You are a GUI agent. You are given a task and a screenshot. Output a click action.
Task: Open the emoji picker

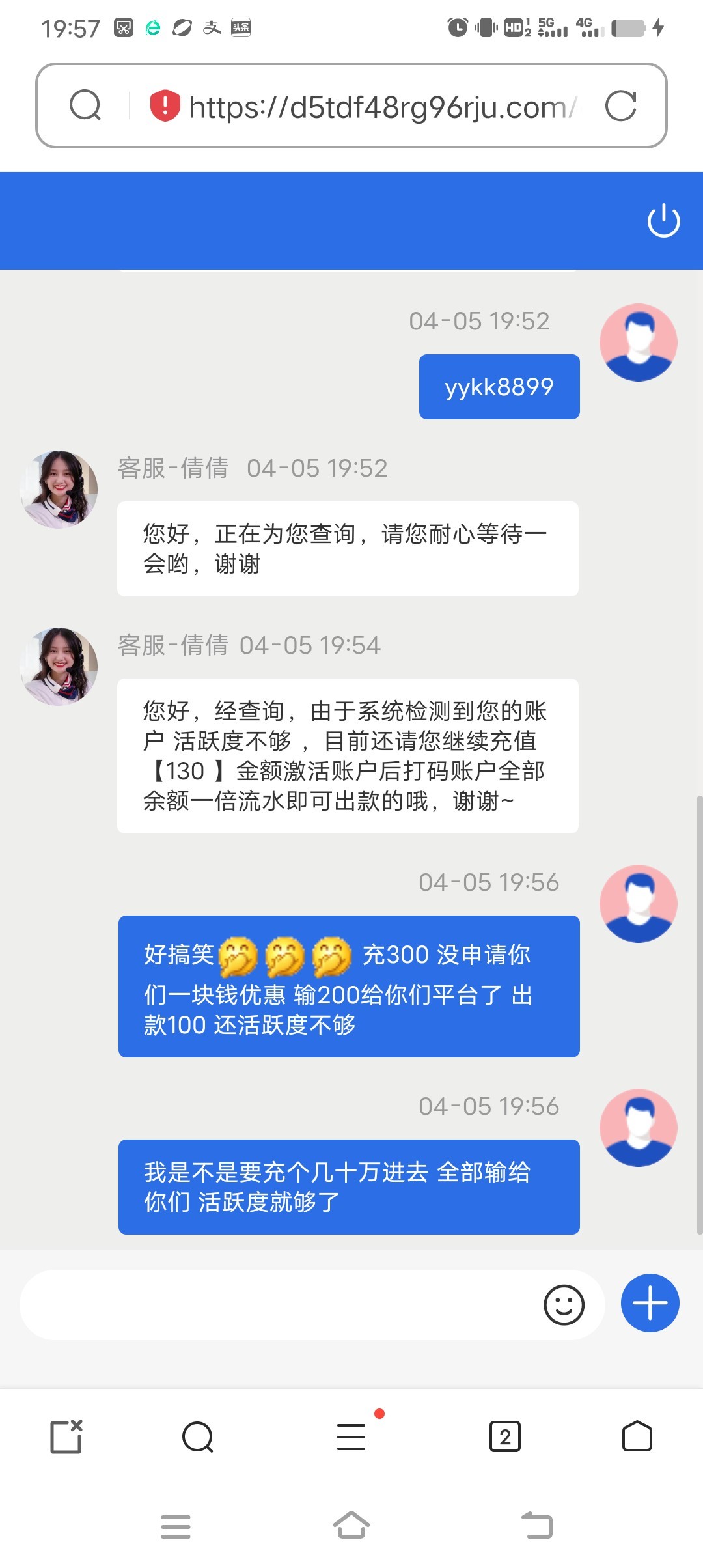tap(564, 1305)
